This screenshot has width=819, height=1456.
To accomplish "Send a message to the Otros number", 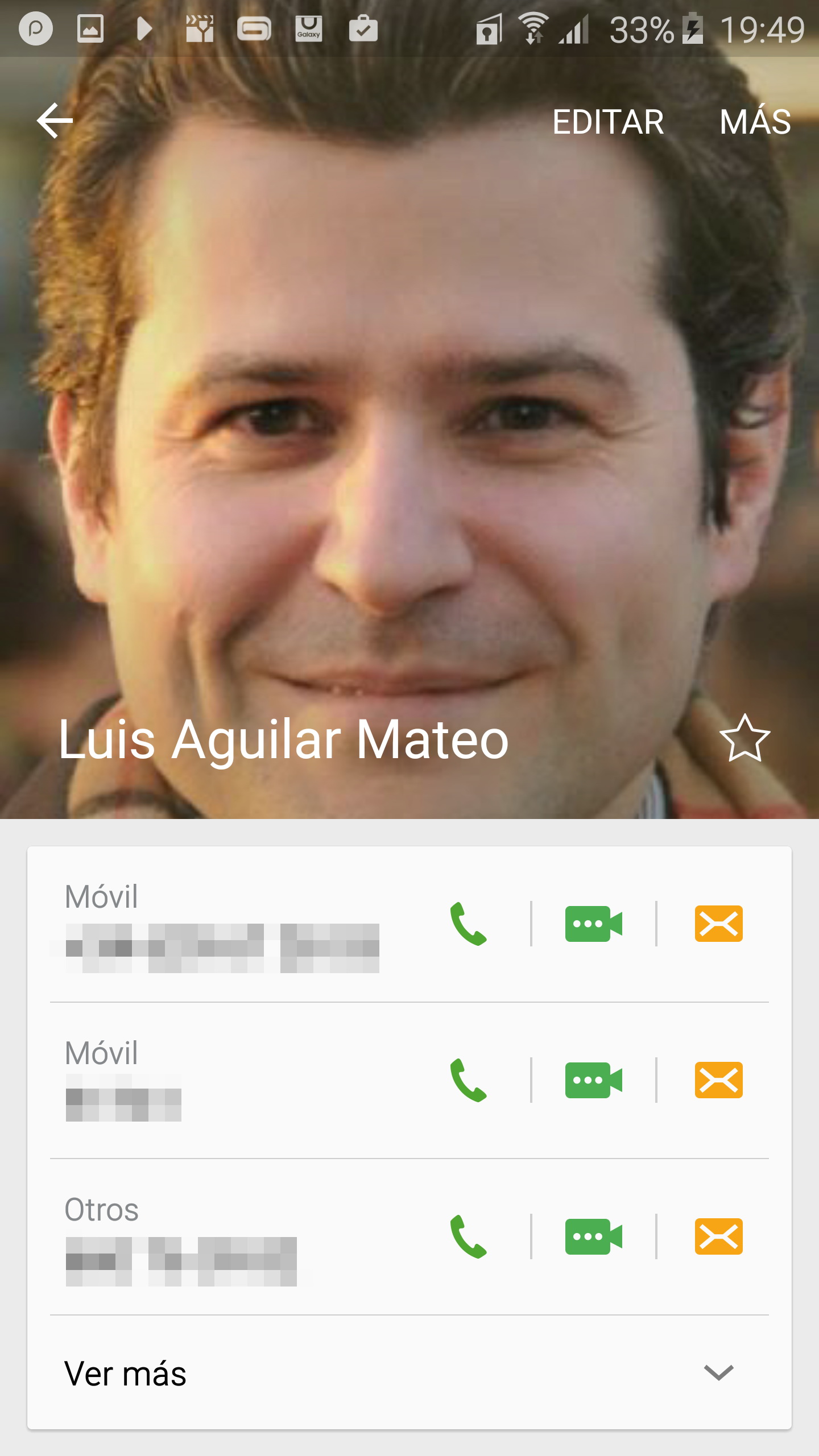I will point(718,1236).
